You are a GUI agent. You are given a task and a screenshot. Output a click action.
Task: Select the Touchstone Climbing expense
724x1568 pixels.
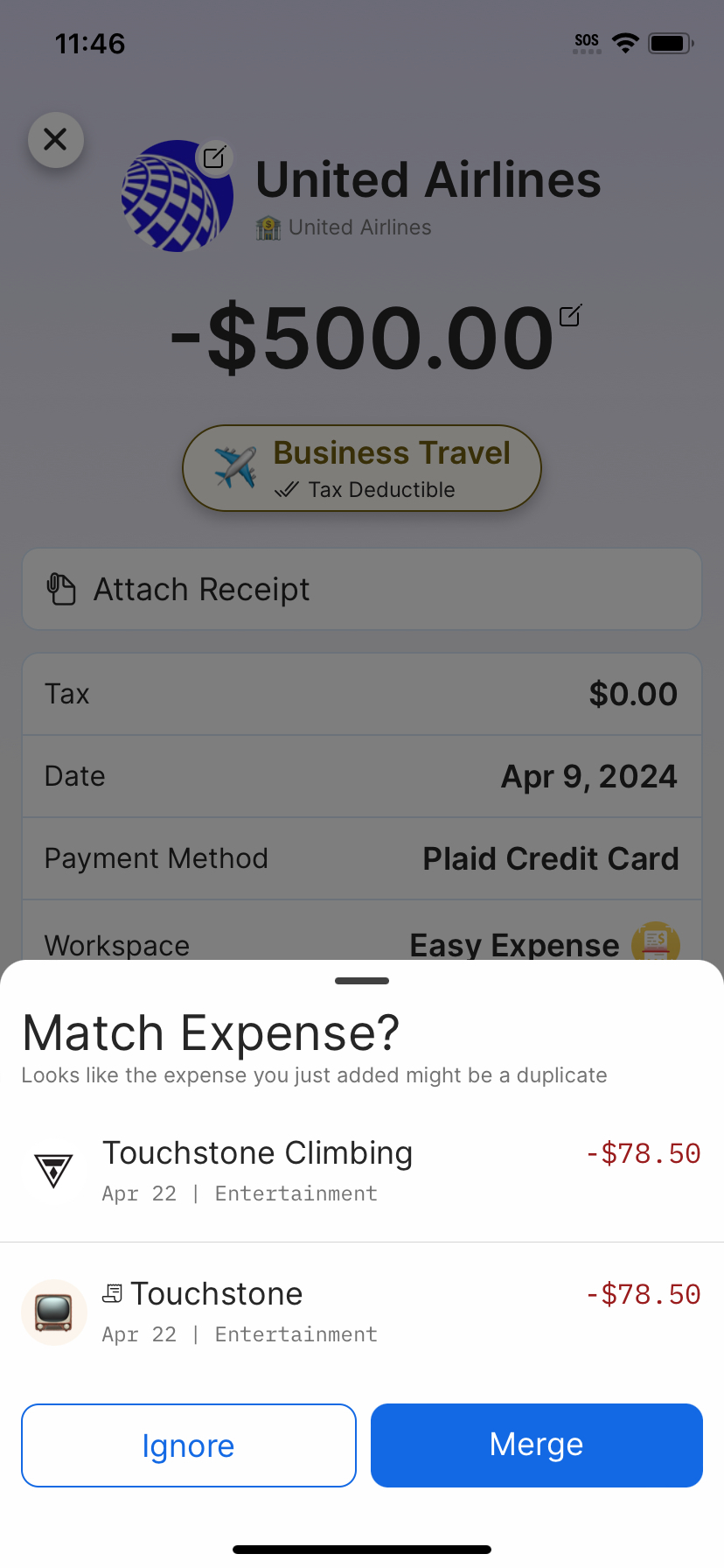pos(361,1171)
